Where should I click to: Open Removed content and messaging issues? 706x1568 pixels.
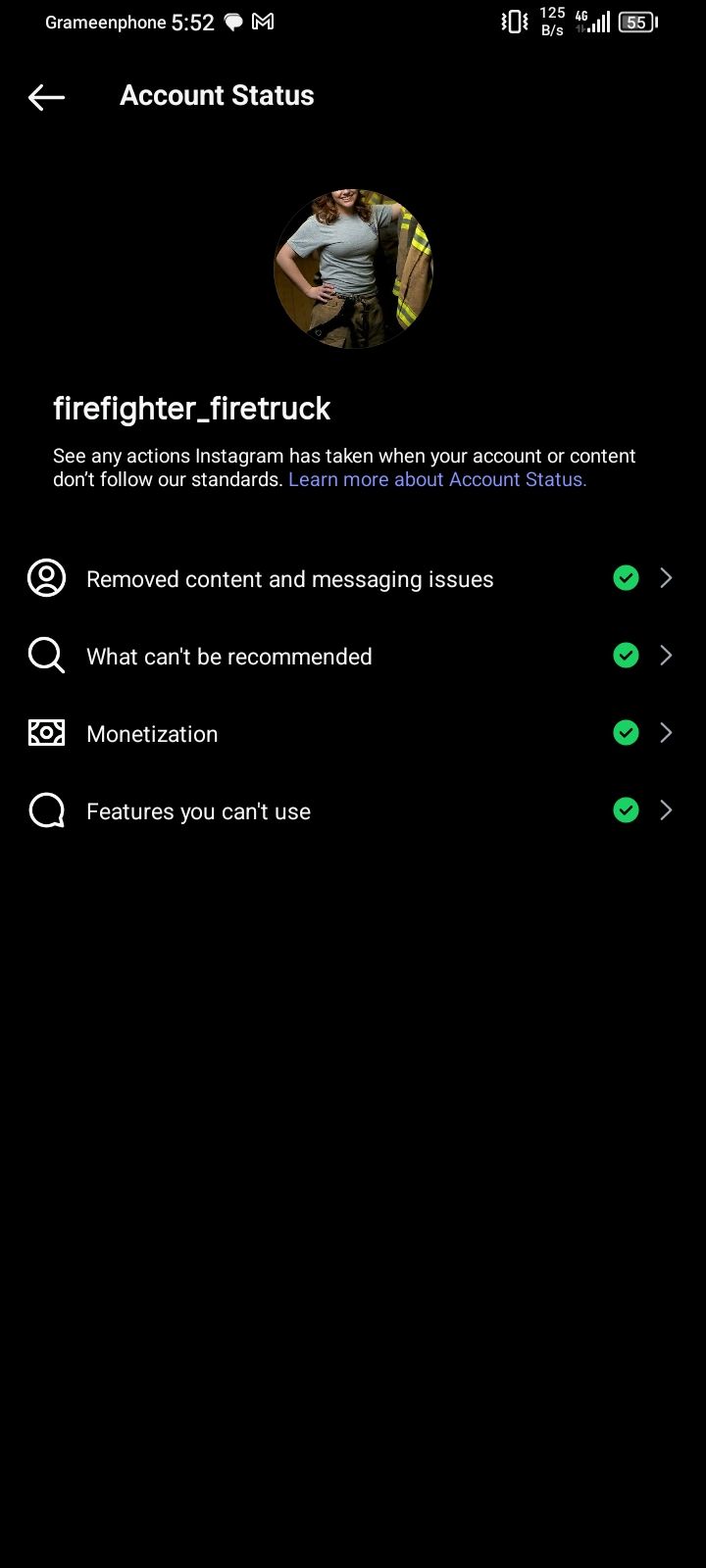353,579
